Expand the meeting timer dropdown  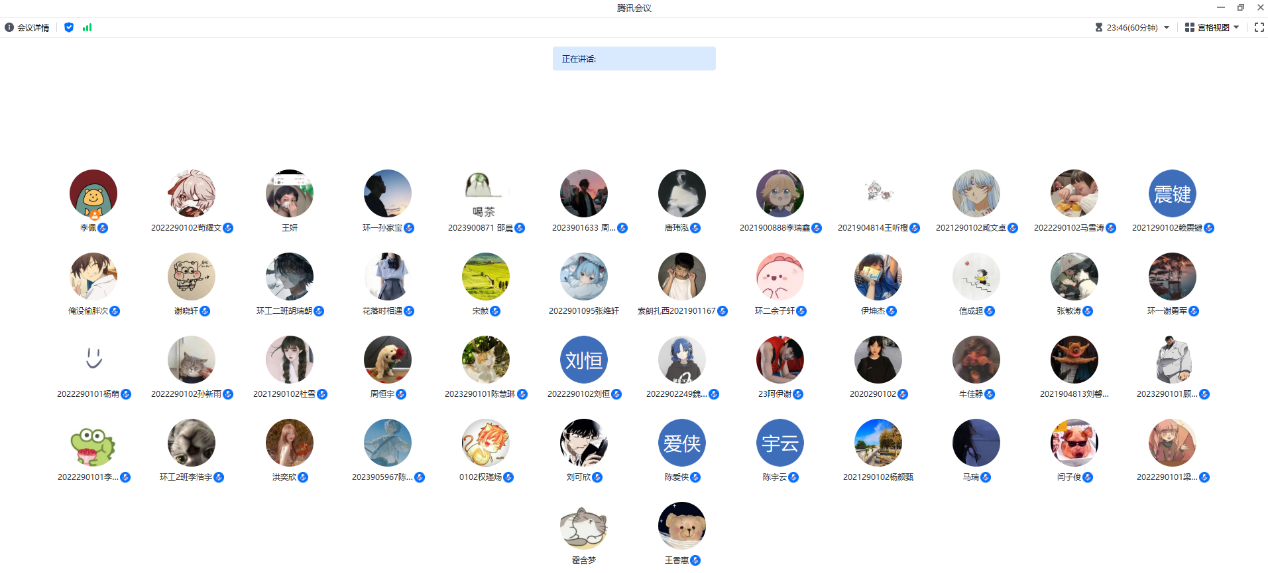click(1166, 27)
